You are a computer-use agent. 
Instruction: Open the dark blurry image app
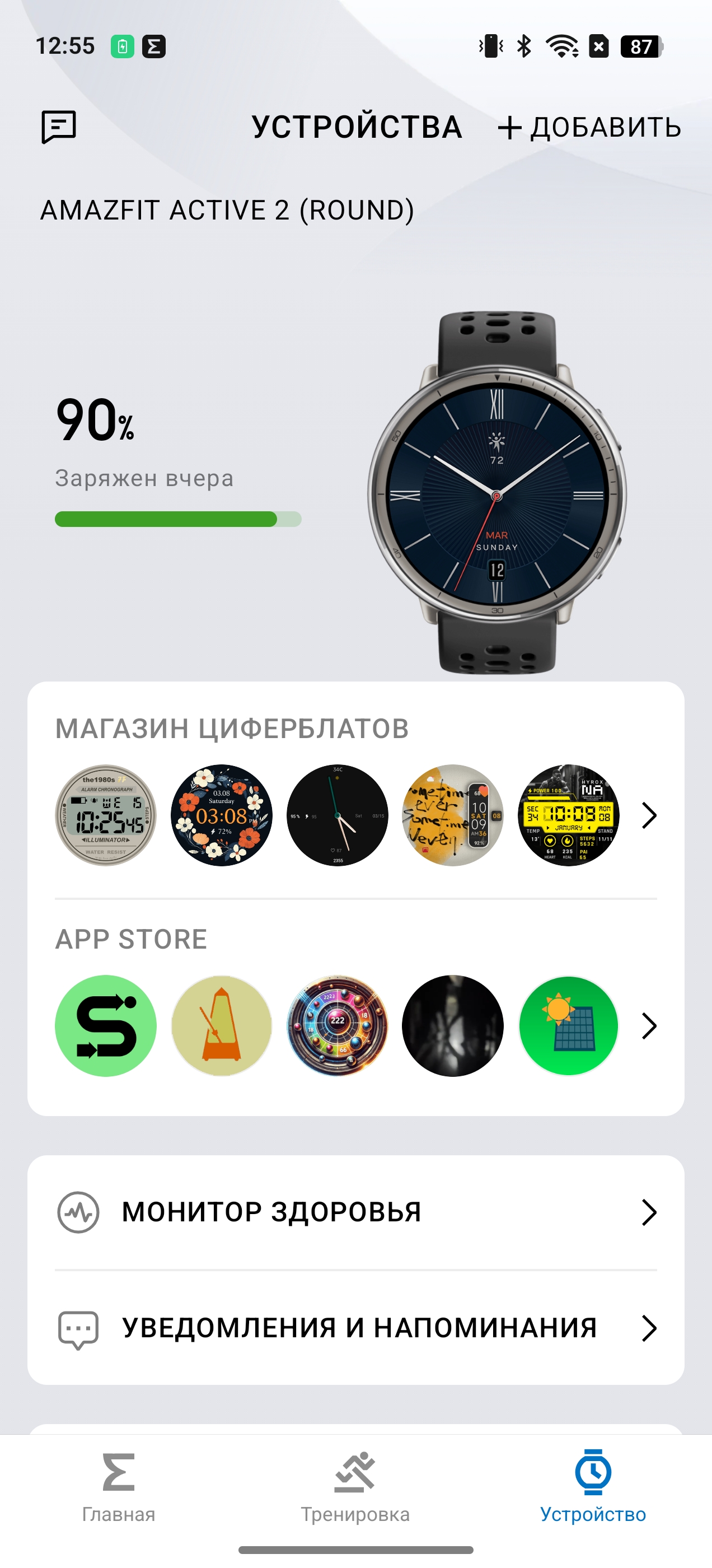click(453, 1026)
